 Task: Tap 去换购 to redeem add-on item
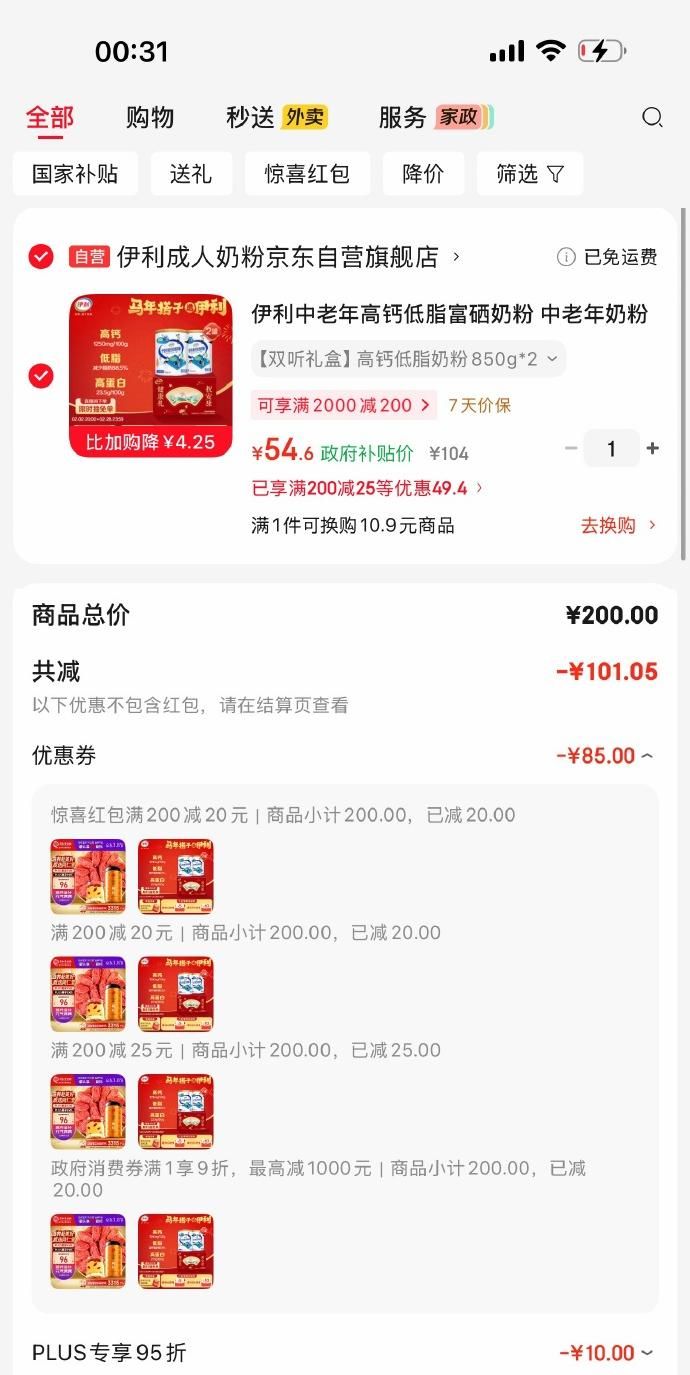[618, 526]
